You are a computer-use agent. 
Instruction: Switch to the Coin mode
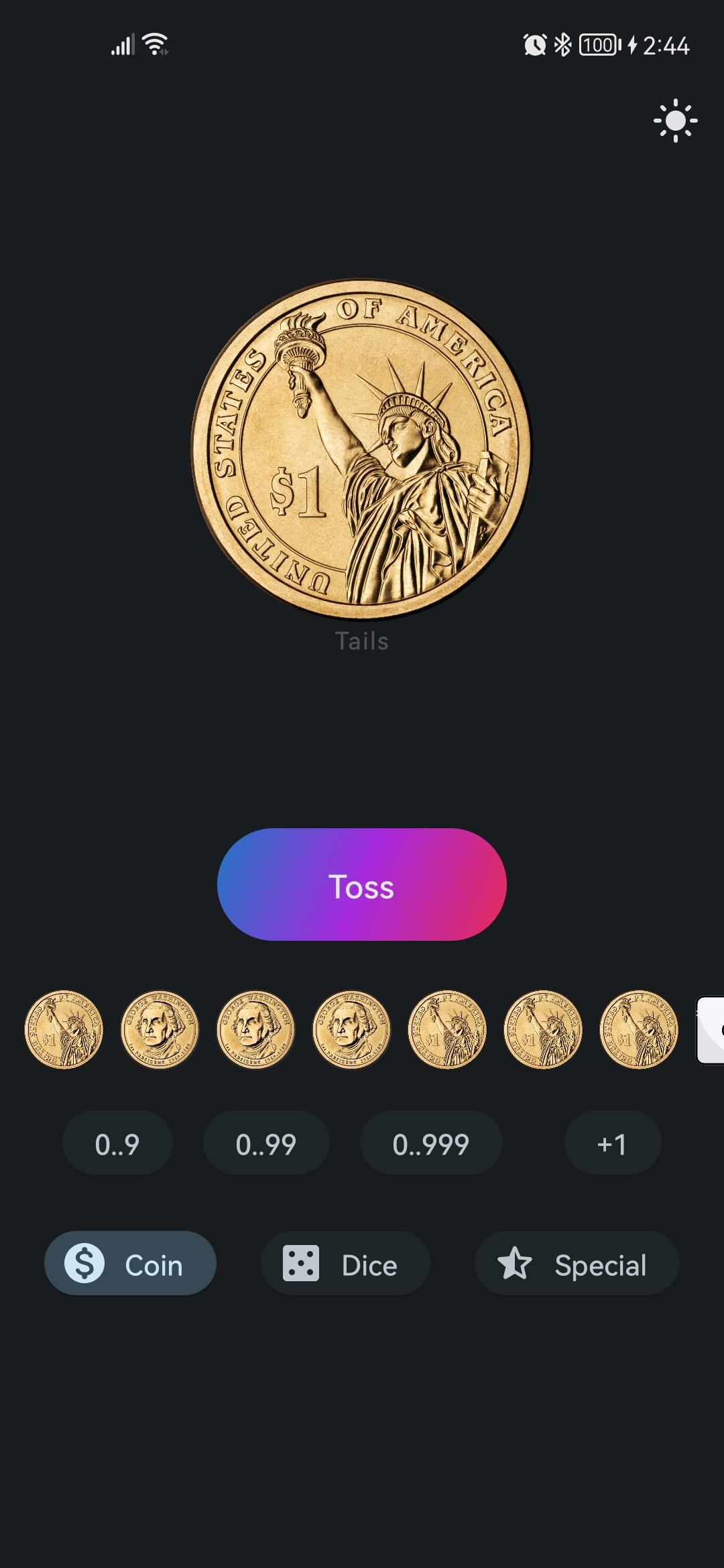click(x=130, y=1263)
